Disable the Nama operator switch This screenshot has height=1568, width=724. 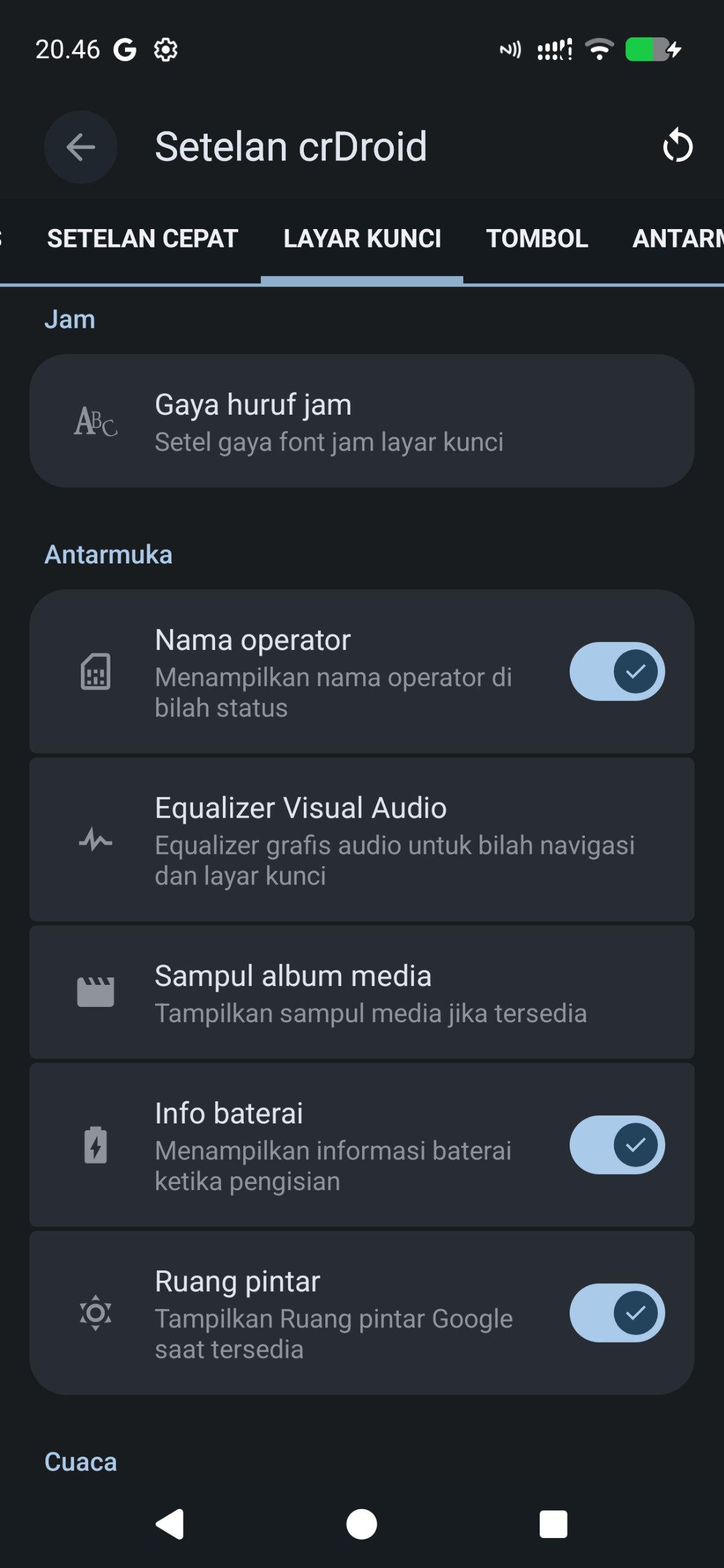click(x=617, y=671)
